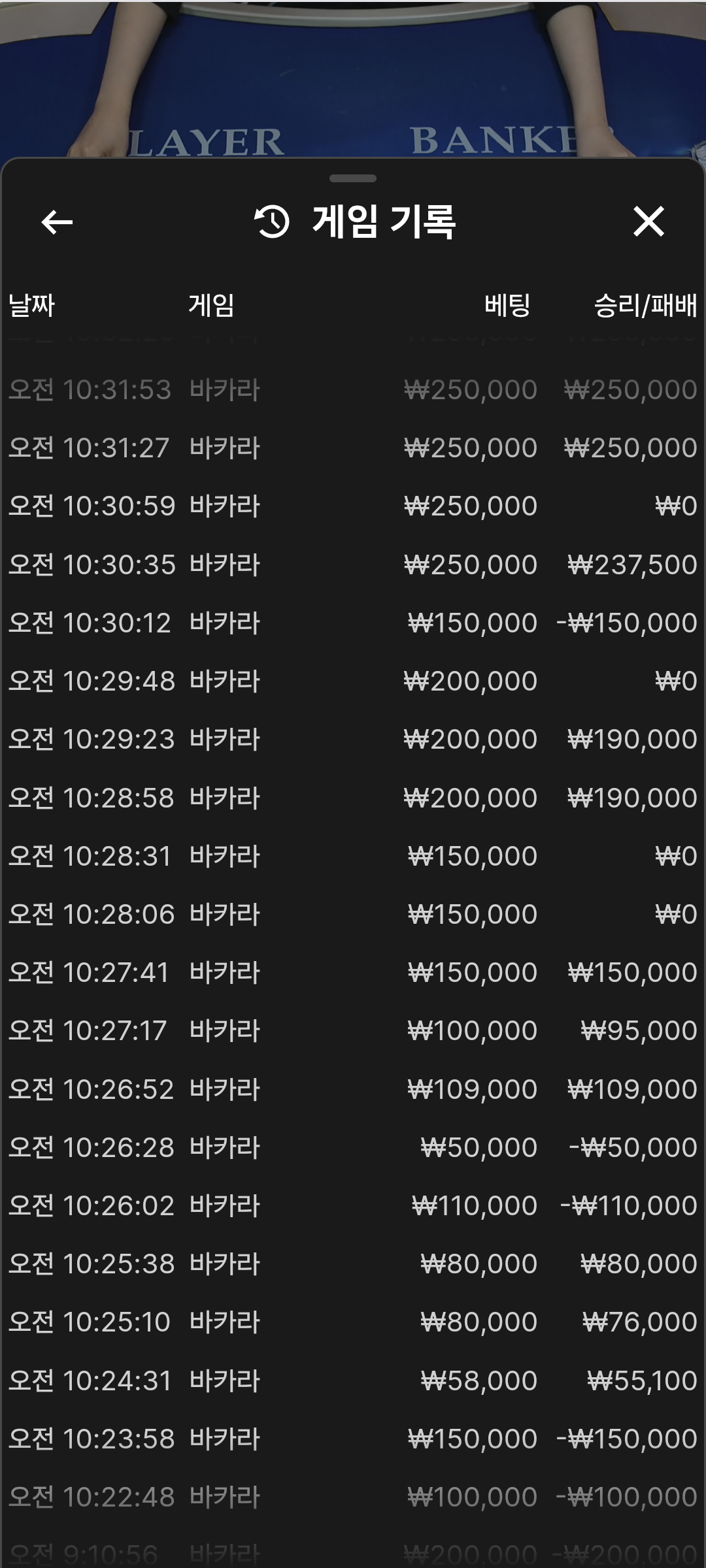Screen dimensions: 706x1568
Task: Open the 오전 10:31:27 baccarat record
Action: tap(353, 448)
